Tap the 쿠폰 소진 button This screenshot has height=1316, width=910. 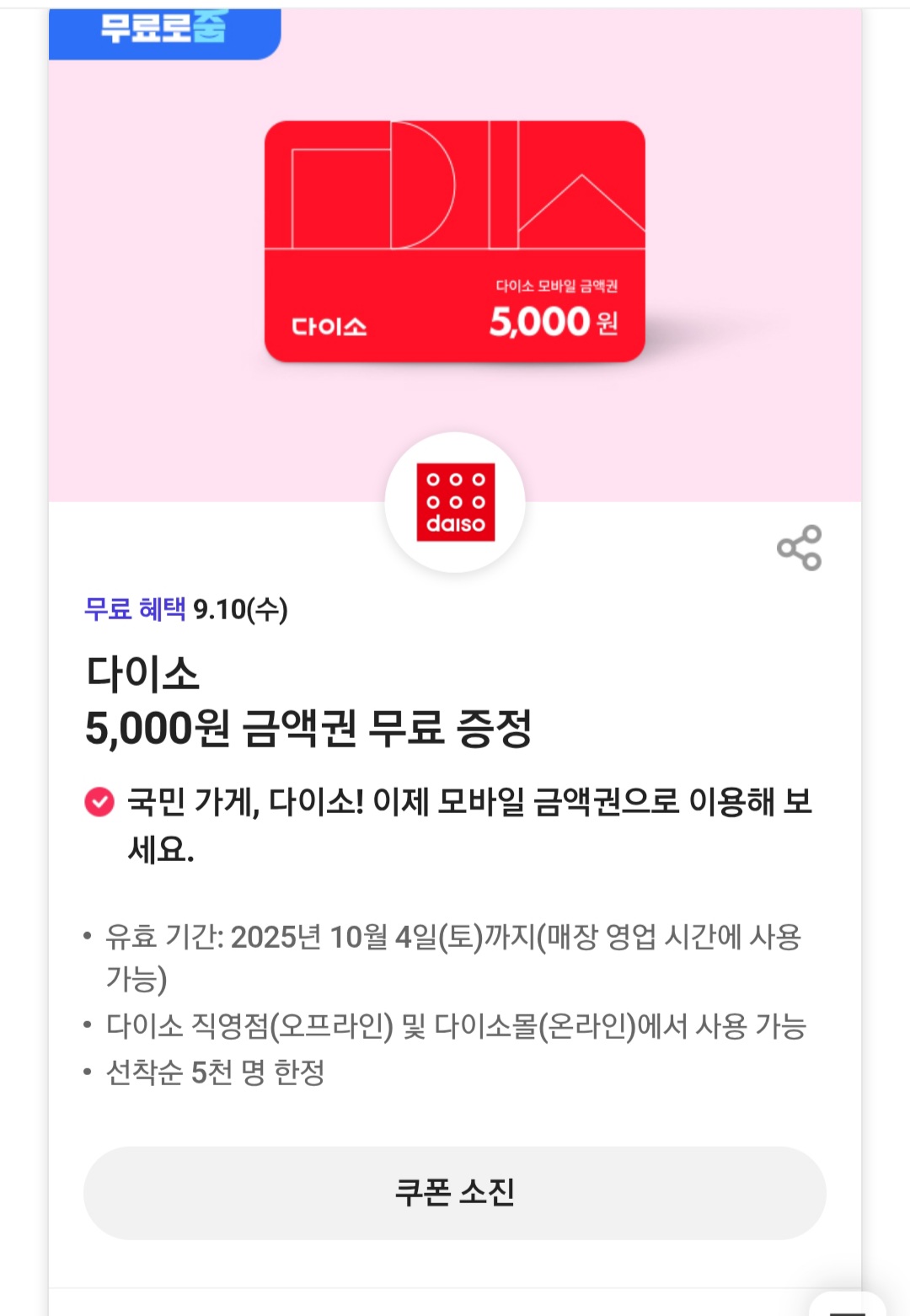[455, 1192]
